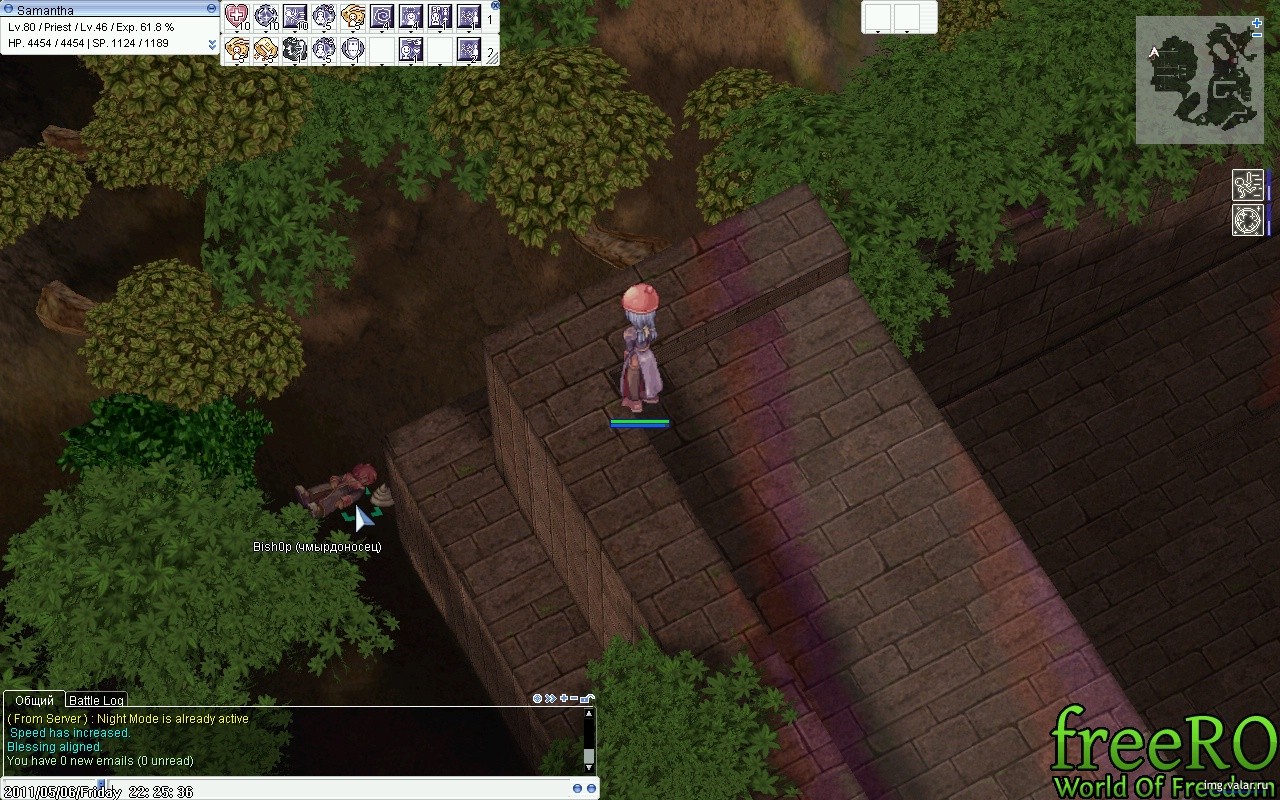Switch to the Battle Log tab
The image size is (1280, 800).
(x=96, y=700)
